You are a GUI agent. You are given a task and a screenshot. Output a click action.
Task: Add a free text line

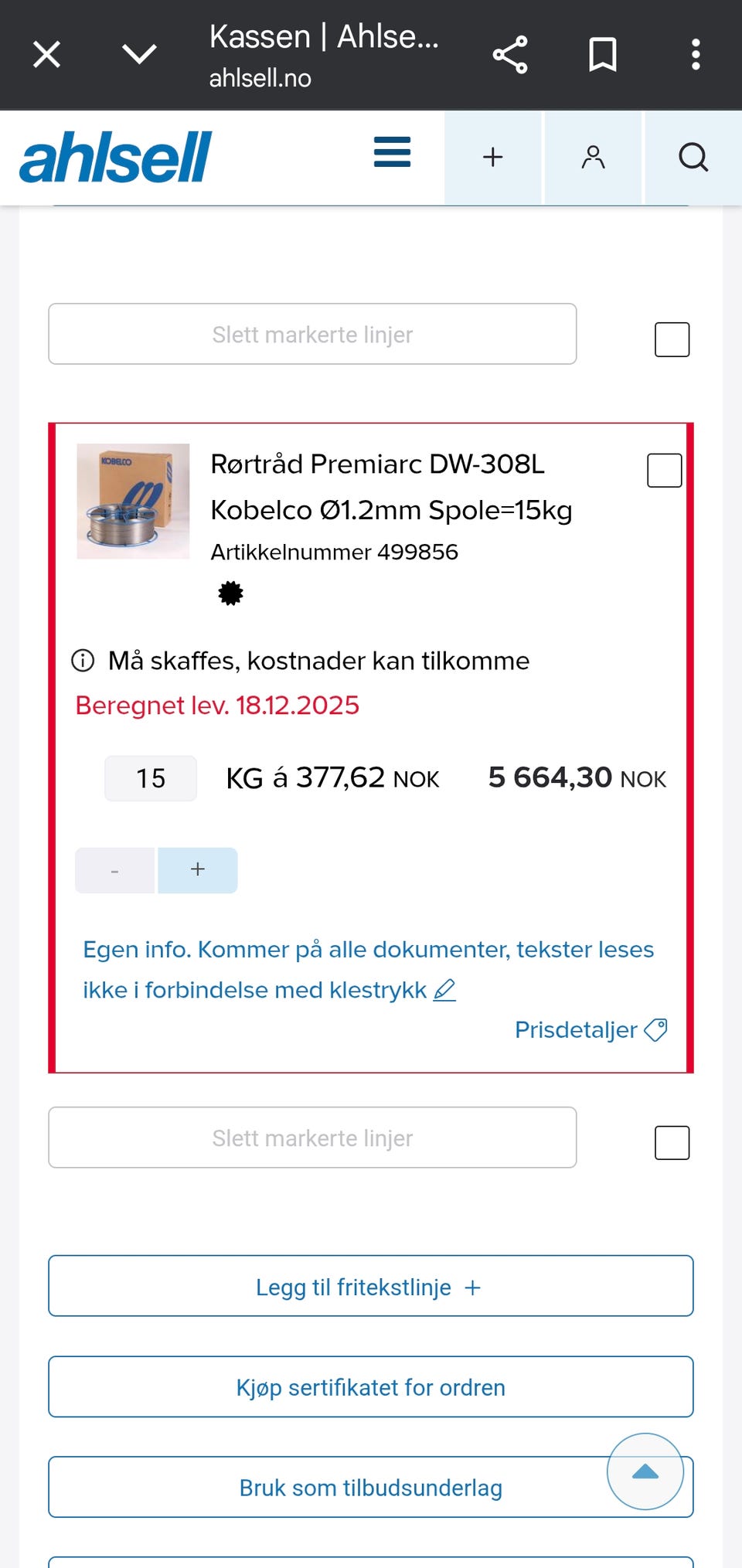click(x=370, y=1287)
